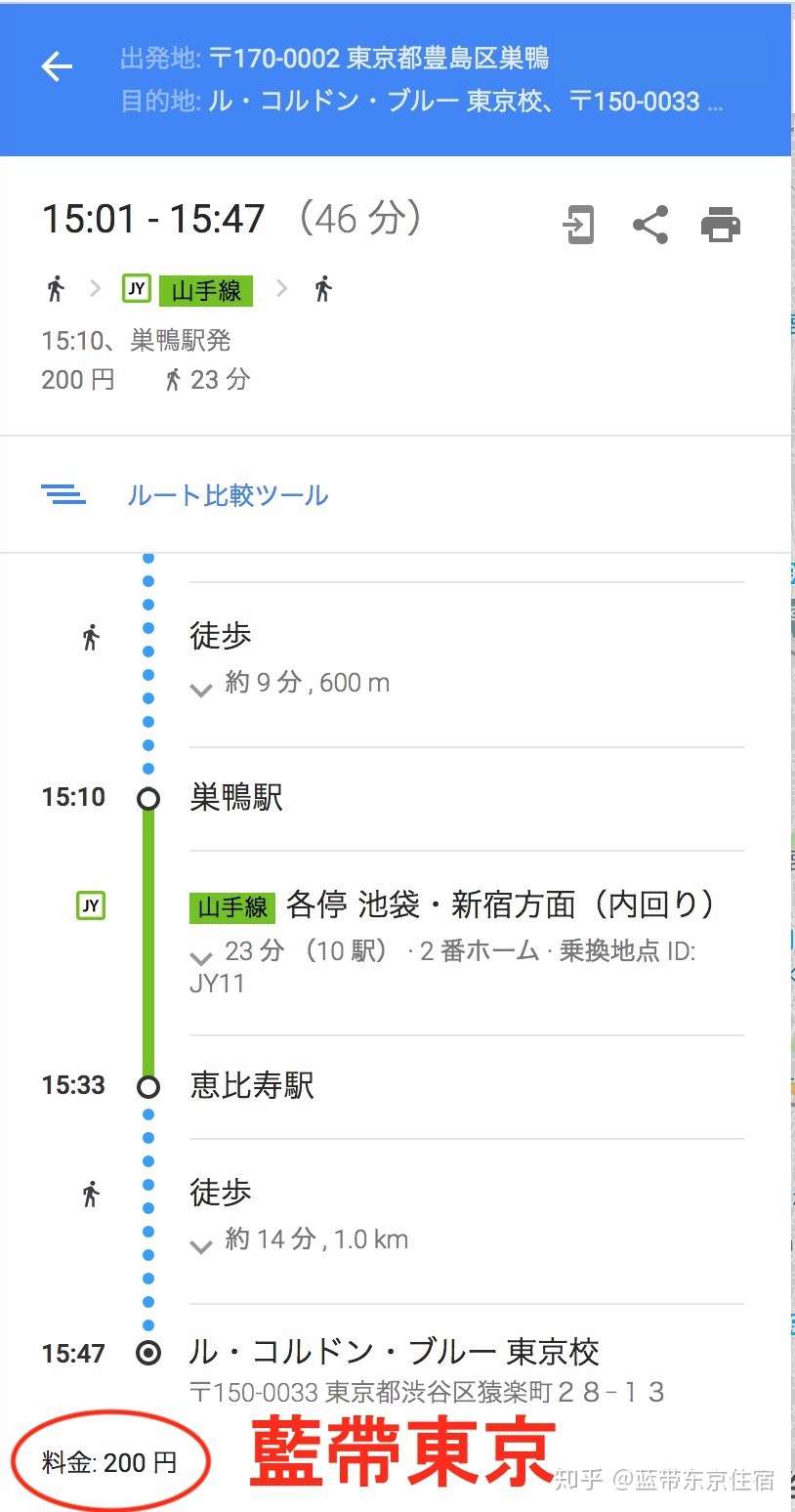This screenshot has width=795, height=1512.
Task: Click the 巣鴨駅 station circle marker
Action: [x=147, y=798]
